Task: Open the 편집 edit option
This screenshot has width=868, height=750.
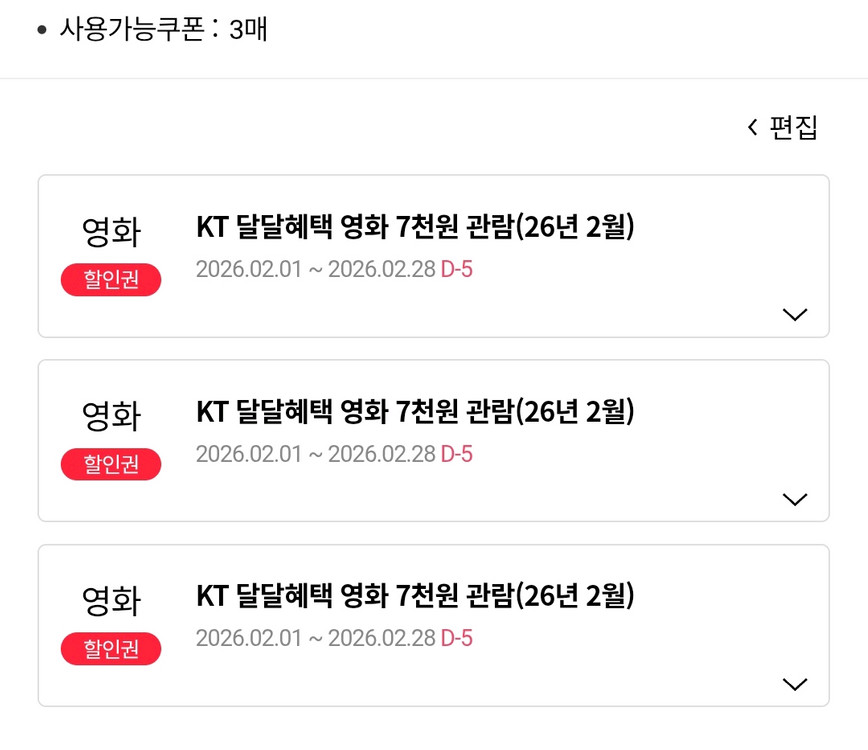Action: click(x=783, y=127)
